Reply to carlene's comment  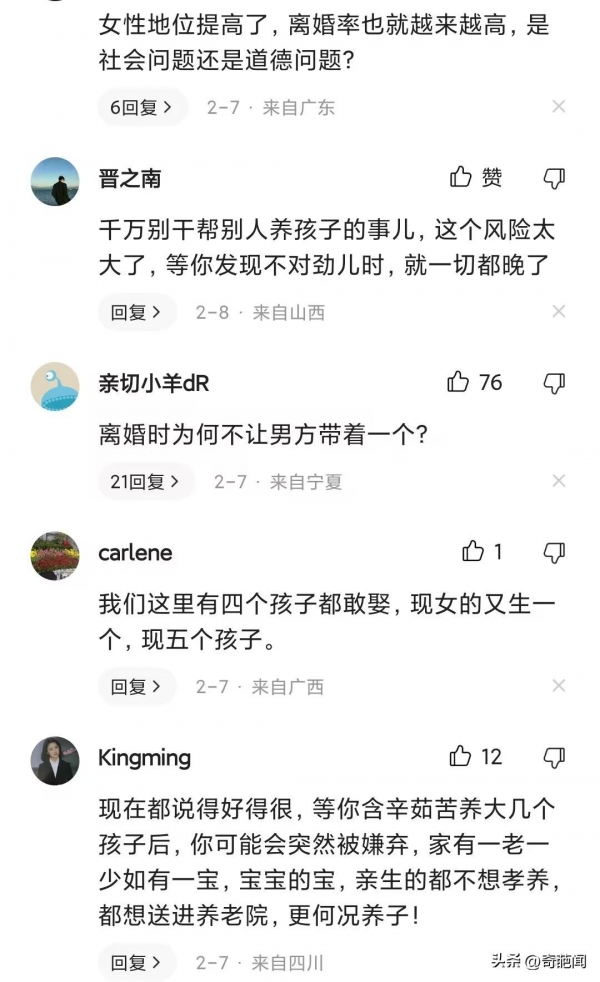136,687
